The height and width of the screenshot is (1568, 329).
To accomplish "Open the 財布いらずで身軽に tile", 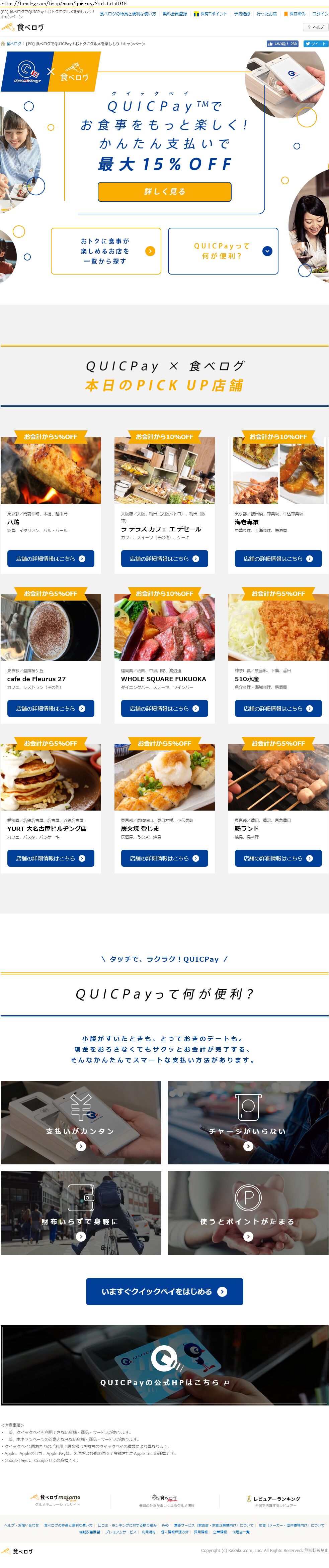I will click(x=80, y=1213).
